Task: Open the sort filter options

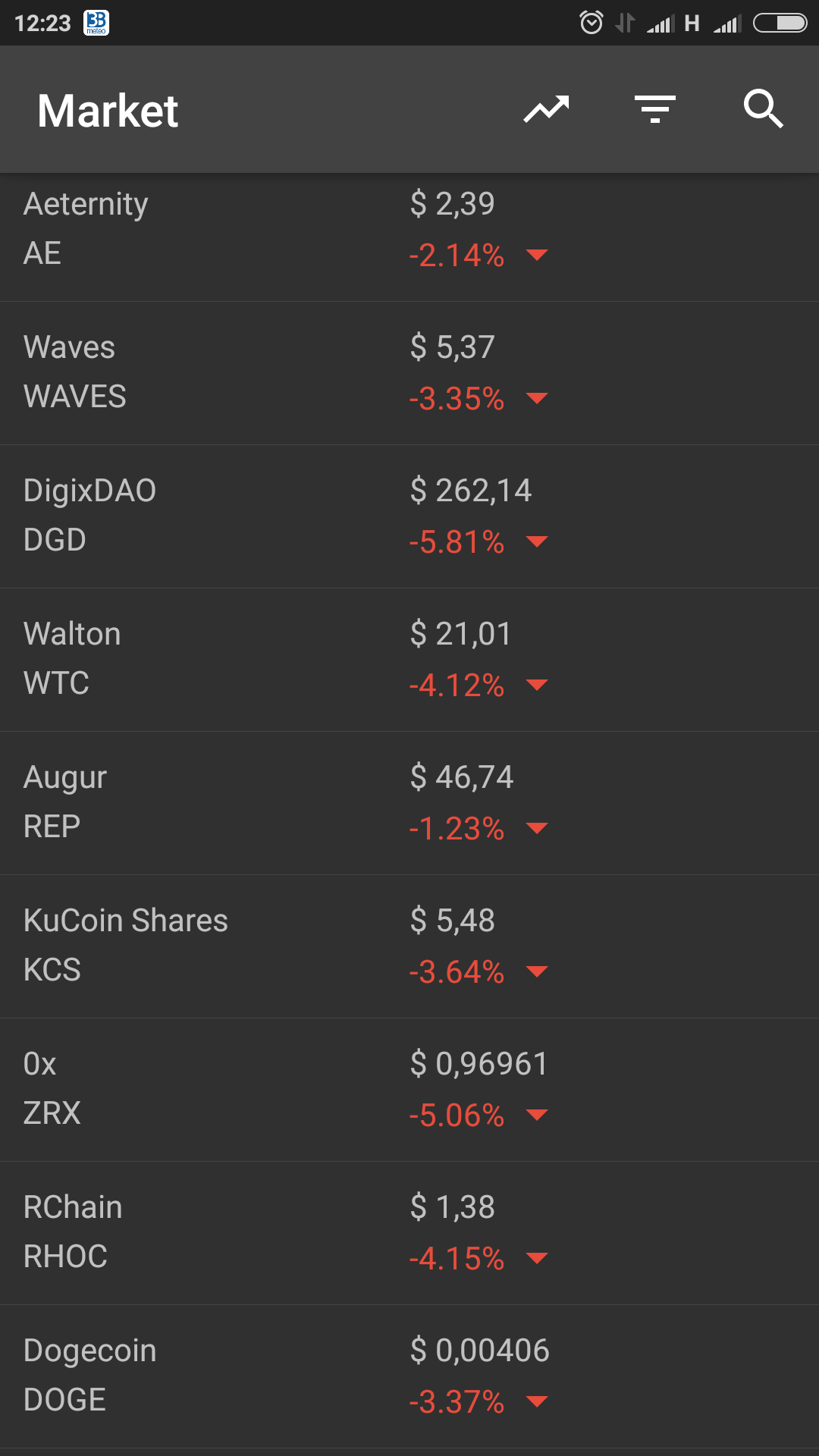Action: pos(655,110)
